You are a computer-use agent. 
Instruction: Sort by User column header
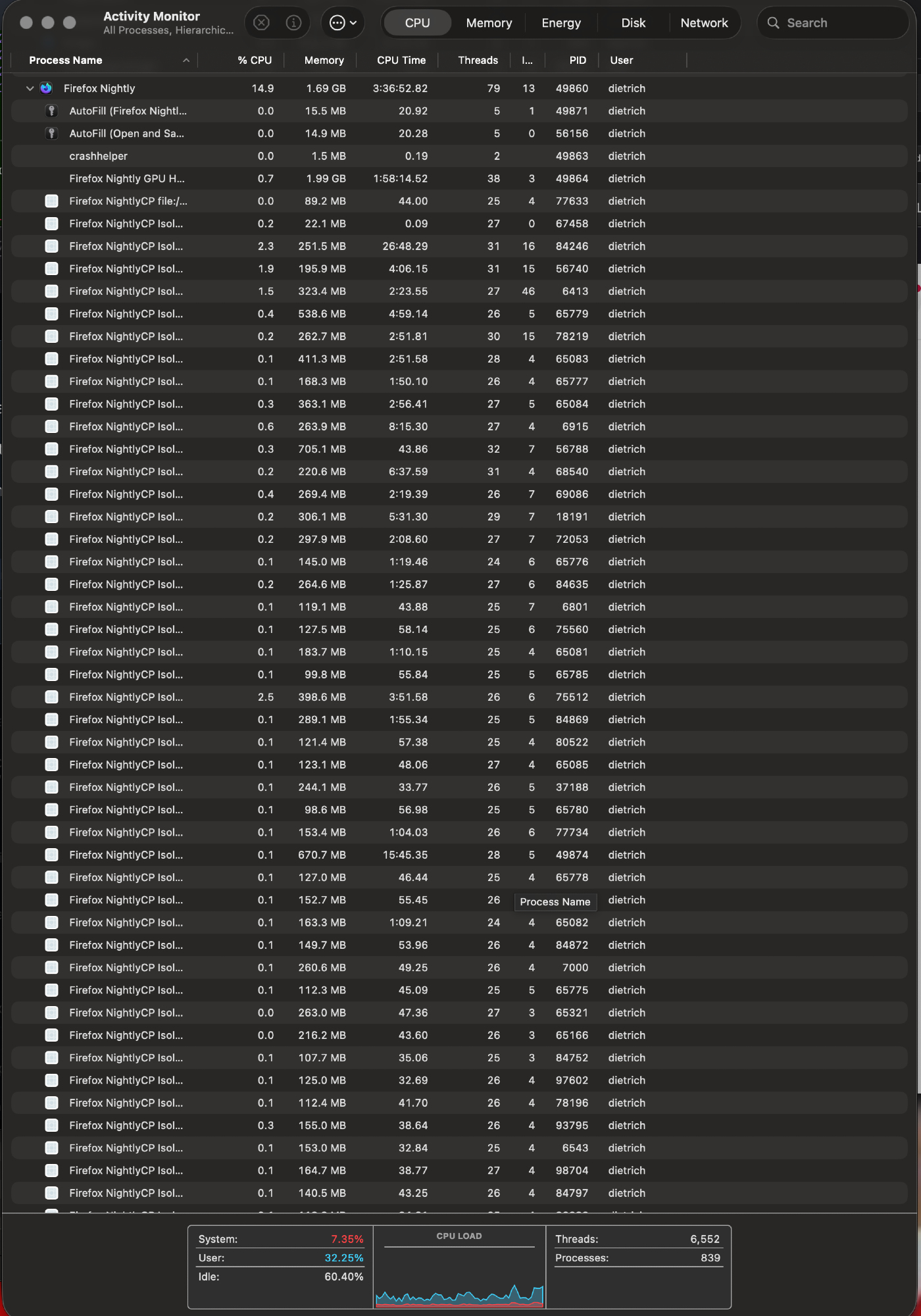coord(621,60)
